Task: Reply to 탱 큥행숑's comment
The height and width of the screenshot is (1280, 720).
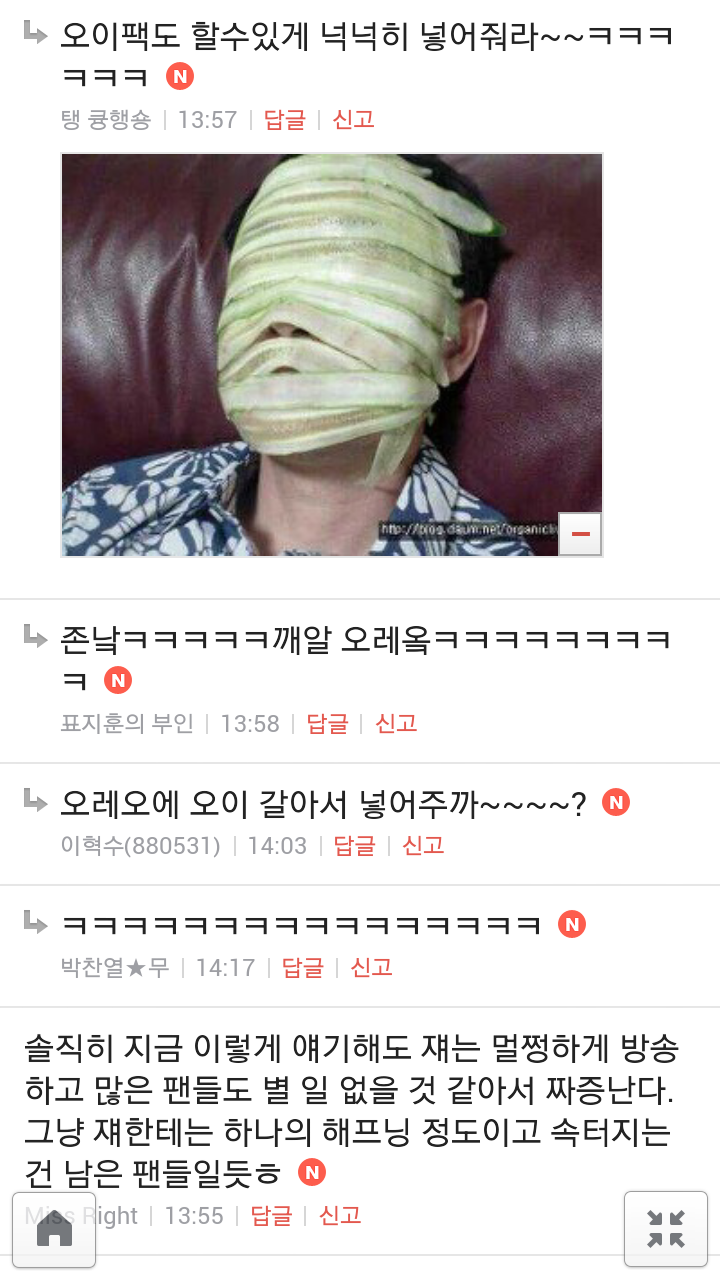Action: [x=284, y=120]
